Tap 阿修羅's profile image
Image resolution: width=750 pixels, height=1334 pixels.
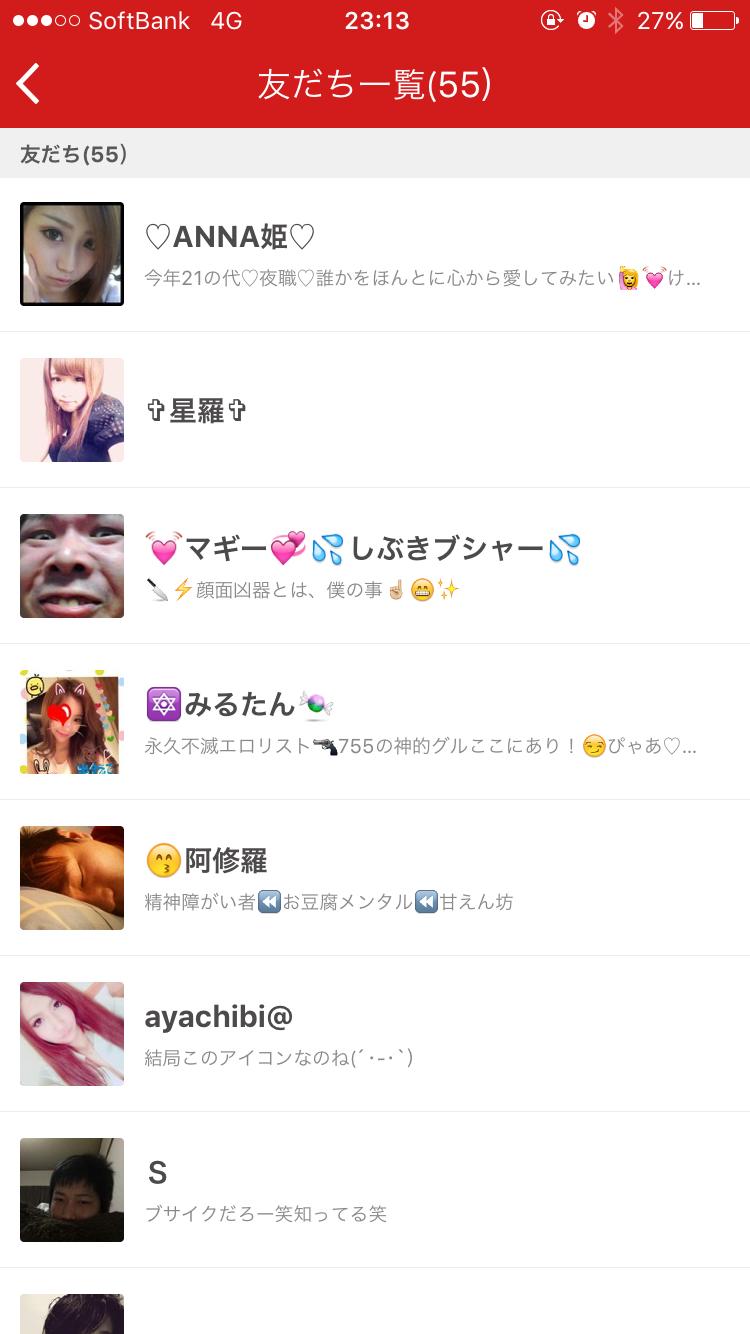(71, 878)
